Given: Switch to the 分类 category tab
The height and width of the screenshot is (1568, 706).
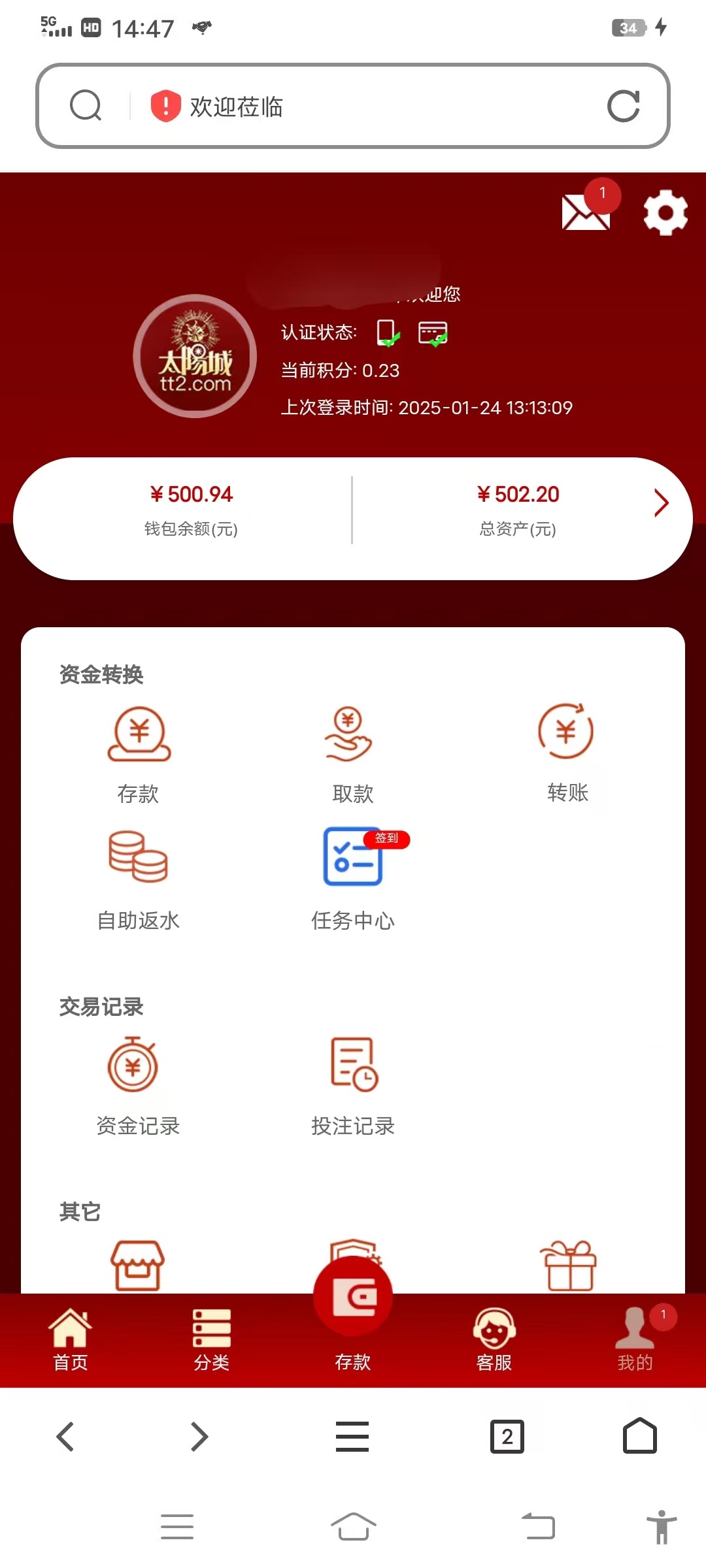Looking at the screenshot, I should (212, 1339).
